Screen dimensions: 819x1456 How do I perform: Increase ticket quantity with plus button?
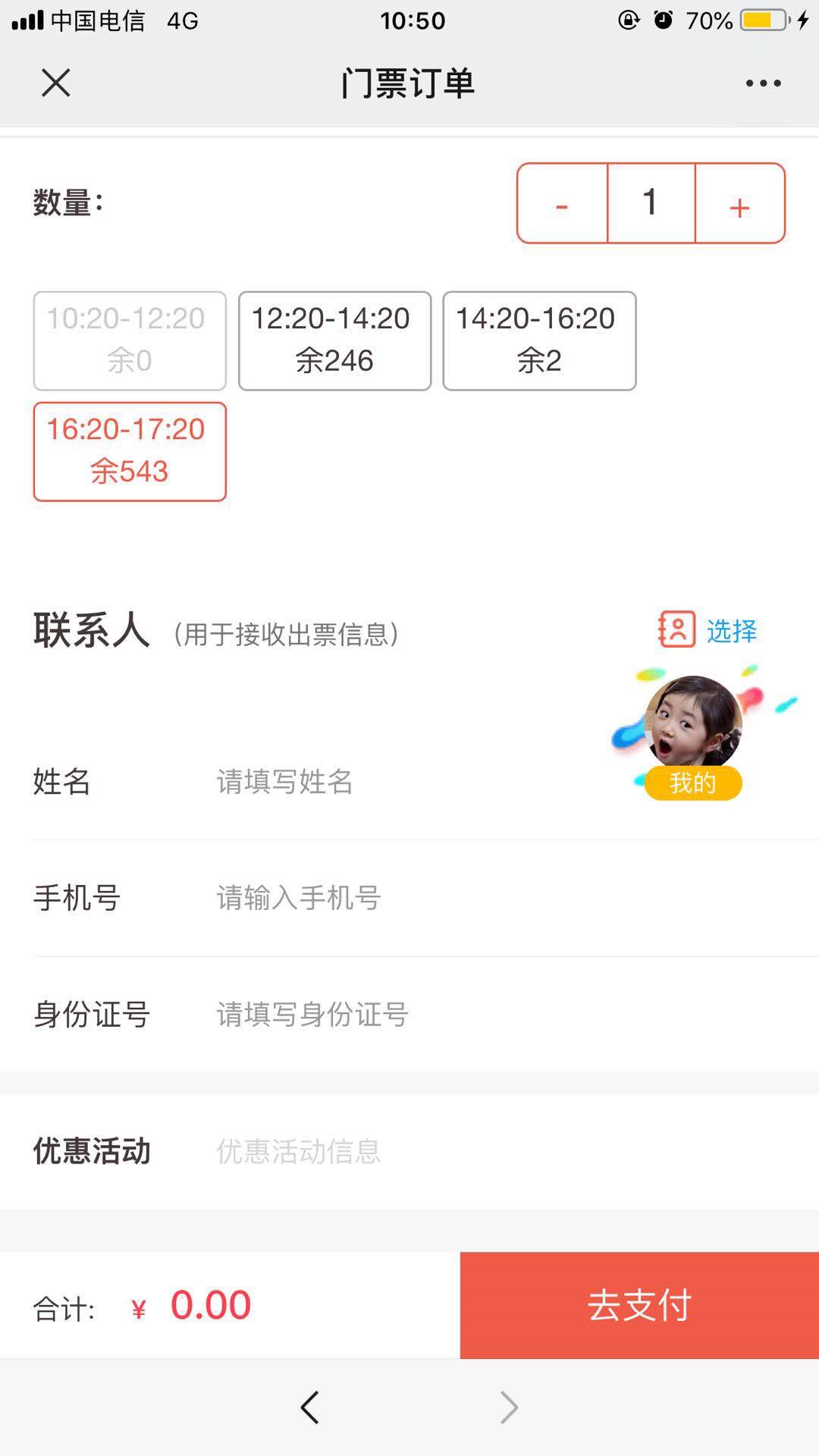739,204
